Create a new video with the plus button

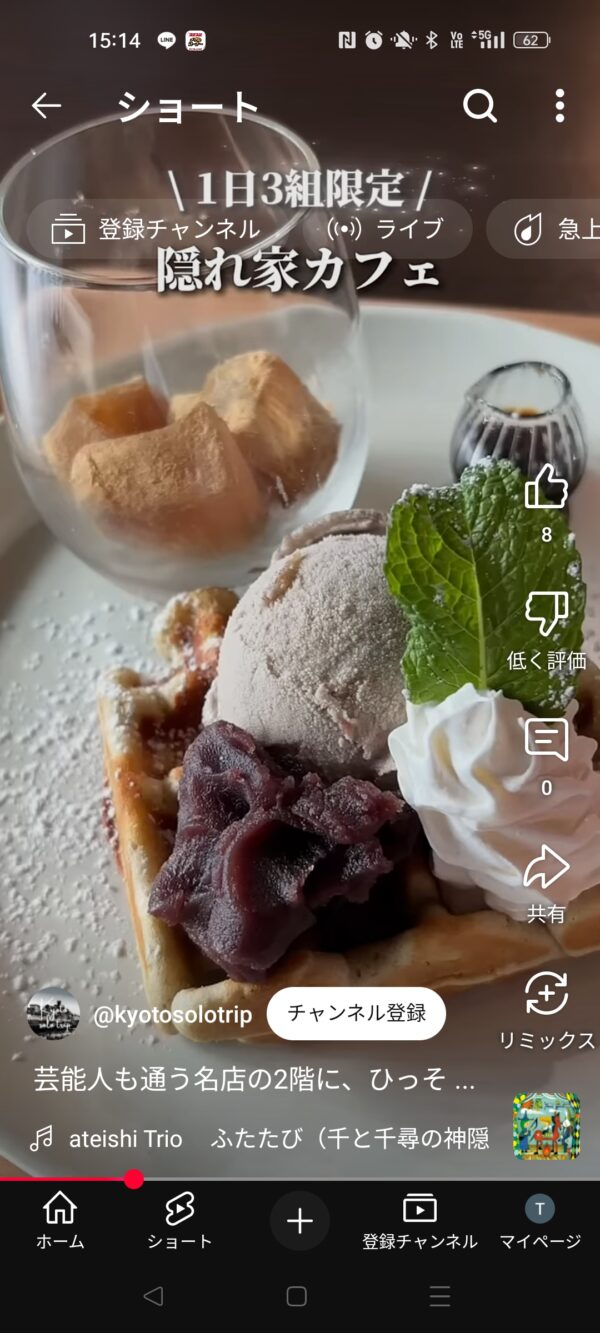[299, 1221]
